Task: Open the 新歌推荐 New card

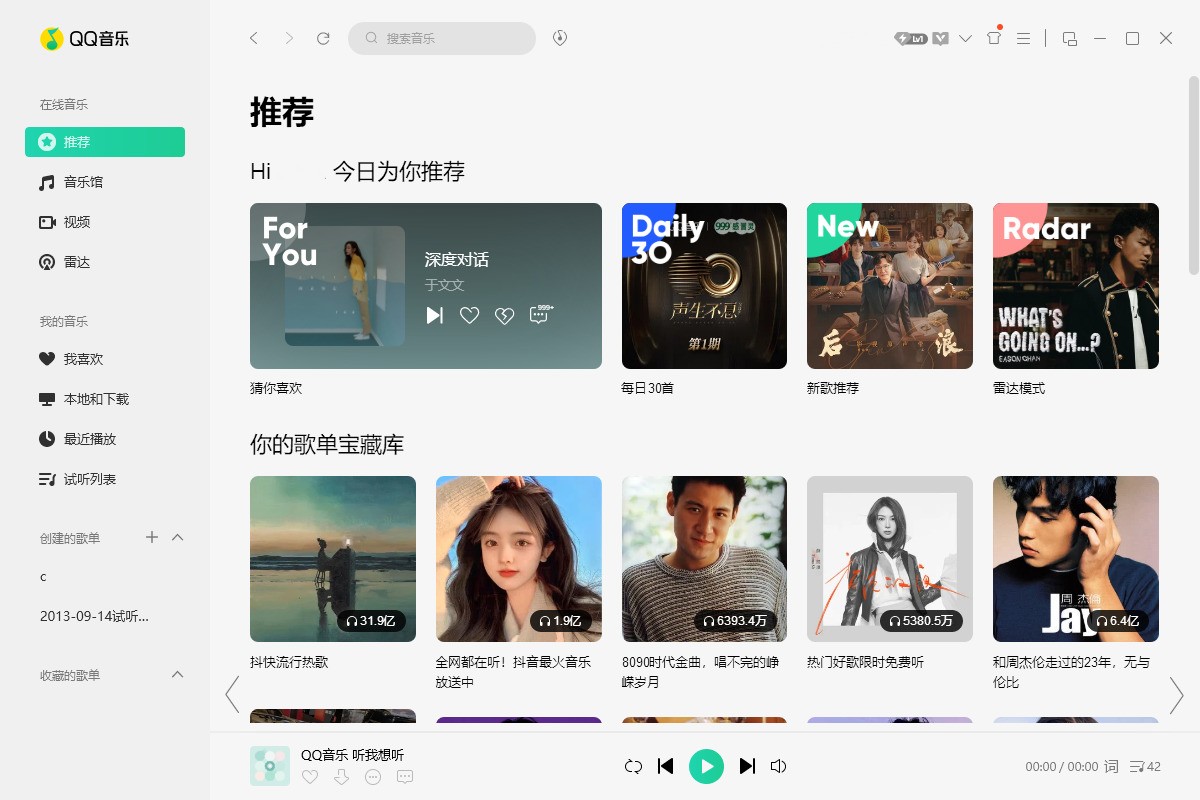Action: (889, 286)
